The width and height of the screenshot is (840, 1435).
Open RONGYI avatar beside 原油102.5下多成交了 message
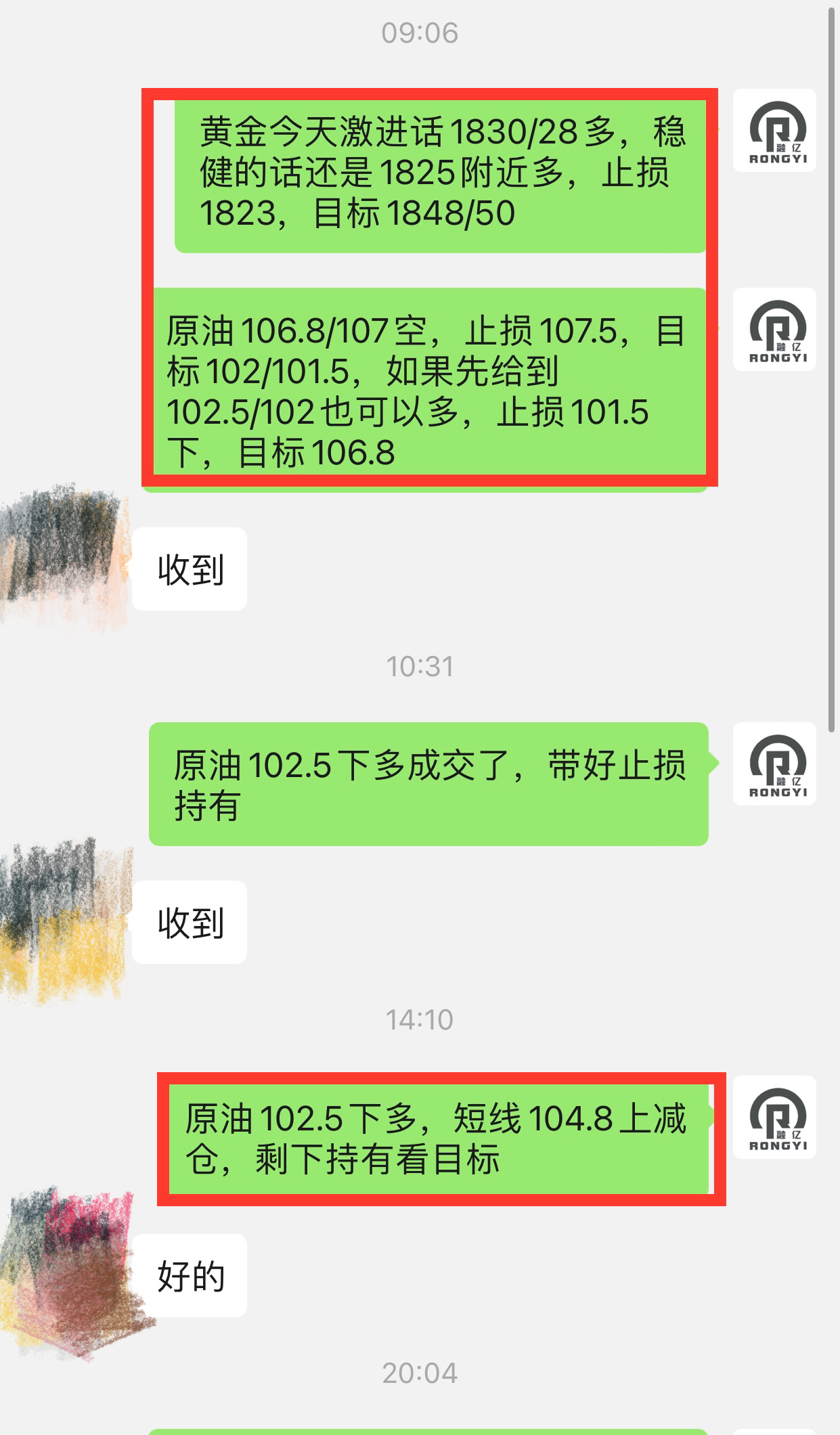coord(774,764)
